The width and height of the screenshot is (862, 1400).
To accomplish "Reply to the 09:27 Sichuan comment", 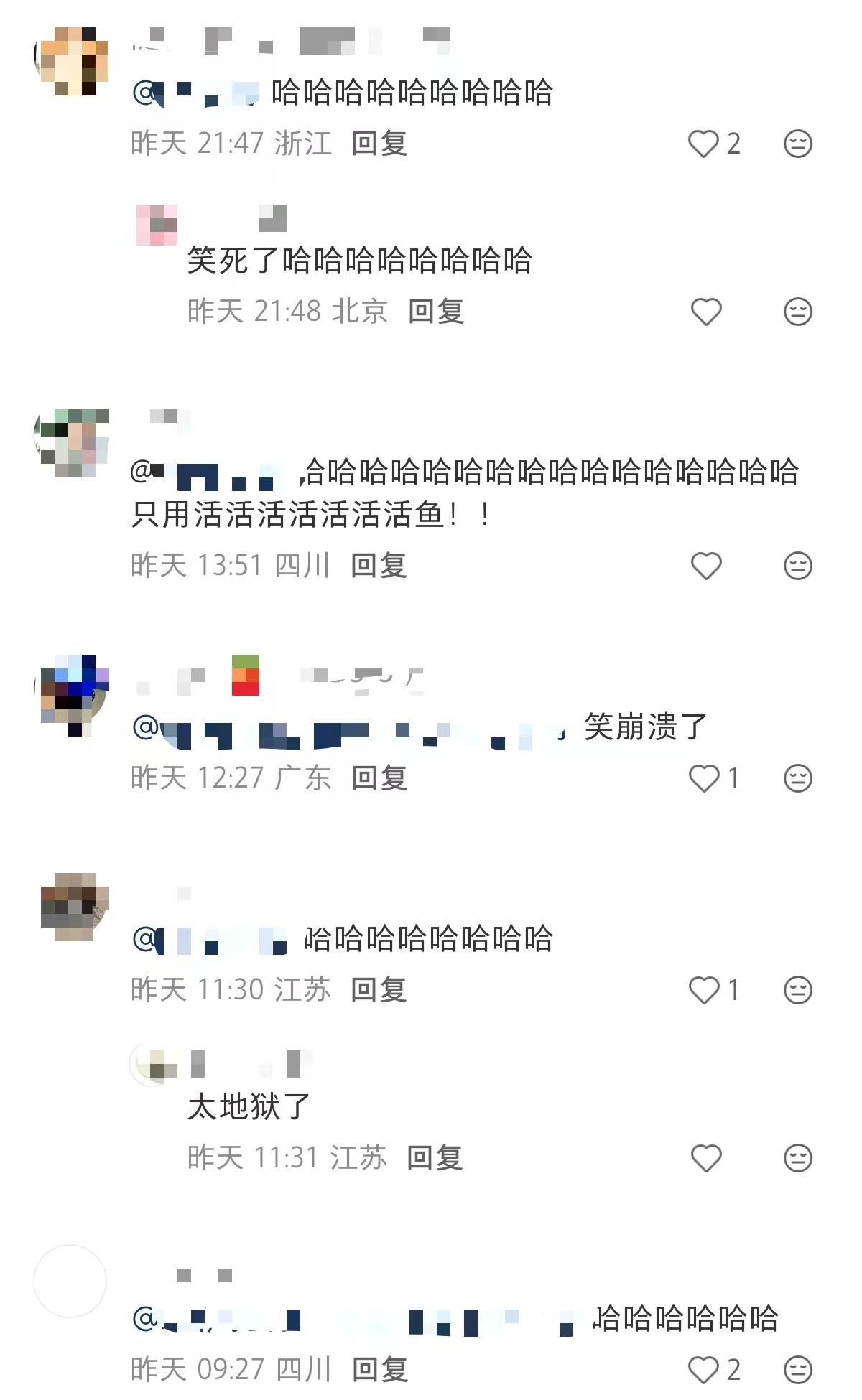I will 379,1370.
